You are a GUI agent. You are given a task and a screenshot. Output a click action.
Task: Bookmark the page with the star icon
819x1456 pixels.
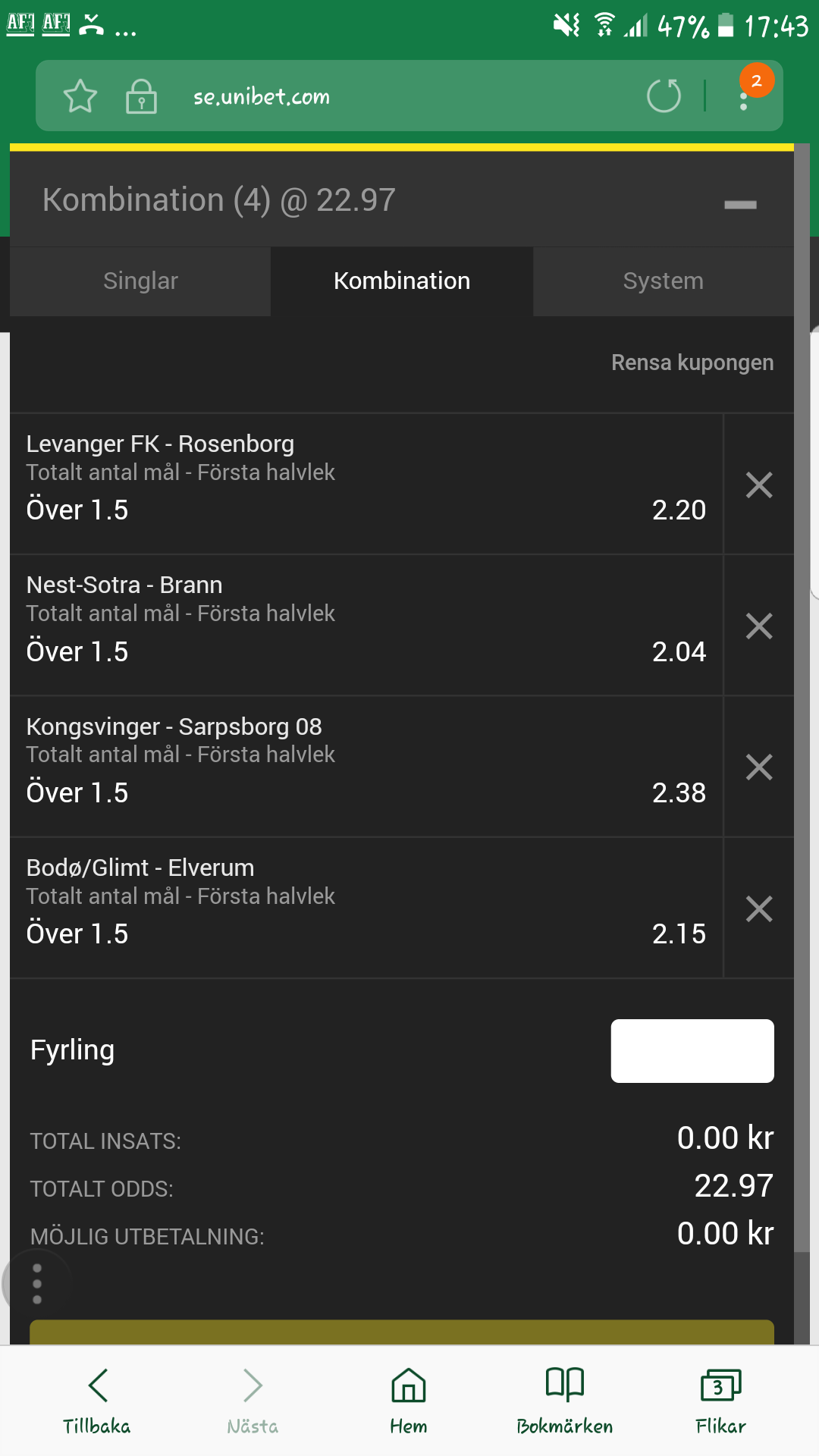(x=80, y=96)
